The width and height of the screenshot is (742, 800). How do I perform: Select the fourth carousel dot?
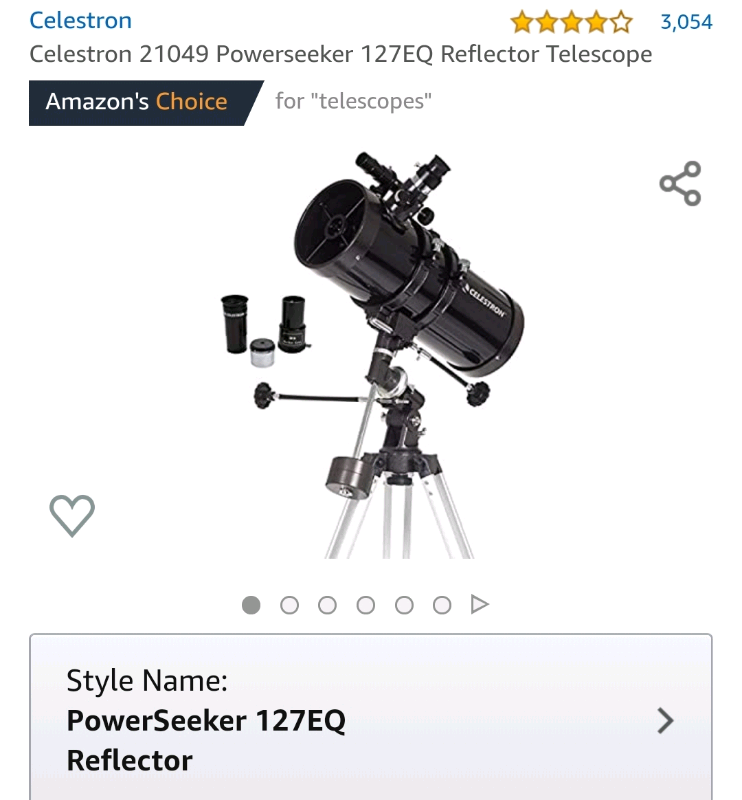tap(367, 604)
